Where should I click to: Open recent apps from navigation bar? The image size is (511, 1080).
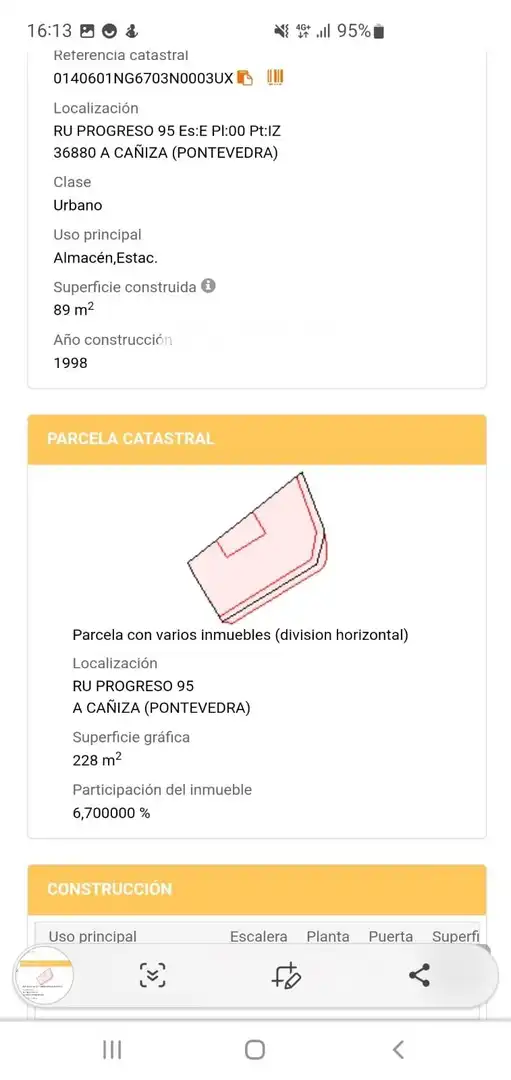pos(112,1050)
